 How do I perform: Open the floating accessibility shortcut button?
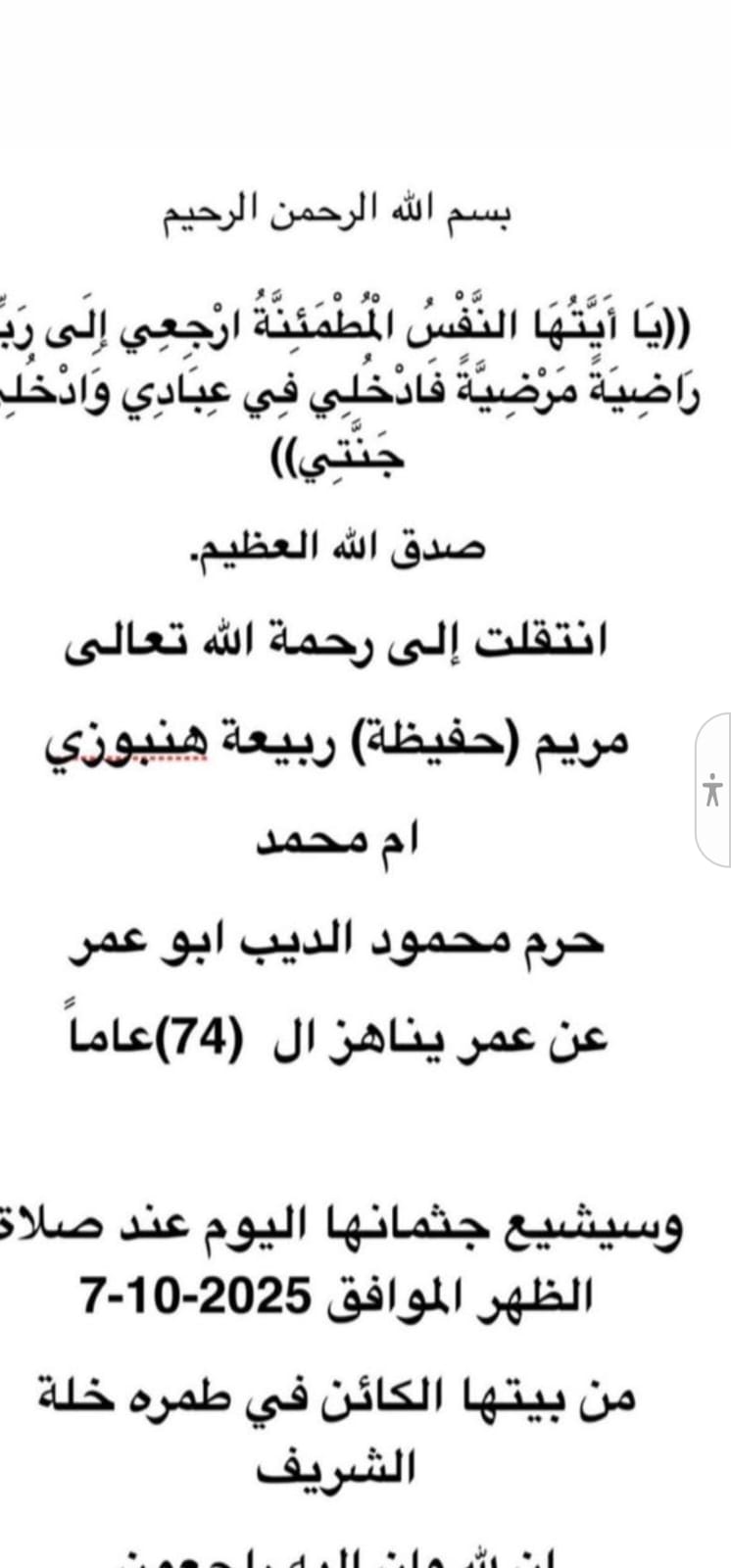(x=713, y=790)
